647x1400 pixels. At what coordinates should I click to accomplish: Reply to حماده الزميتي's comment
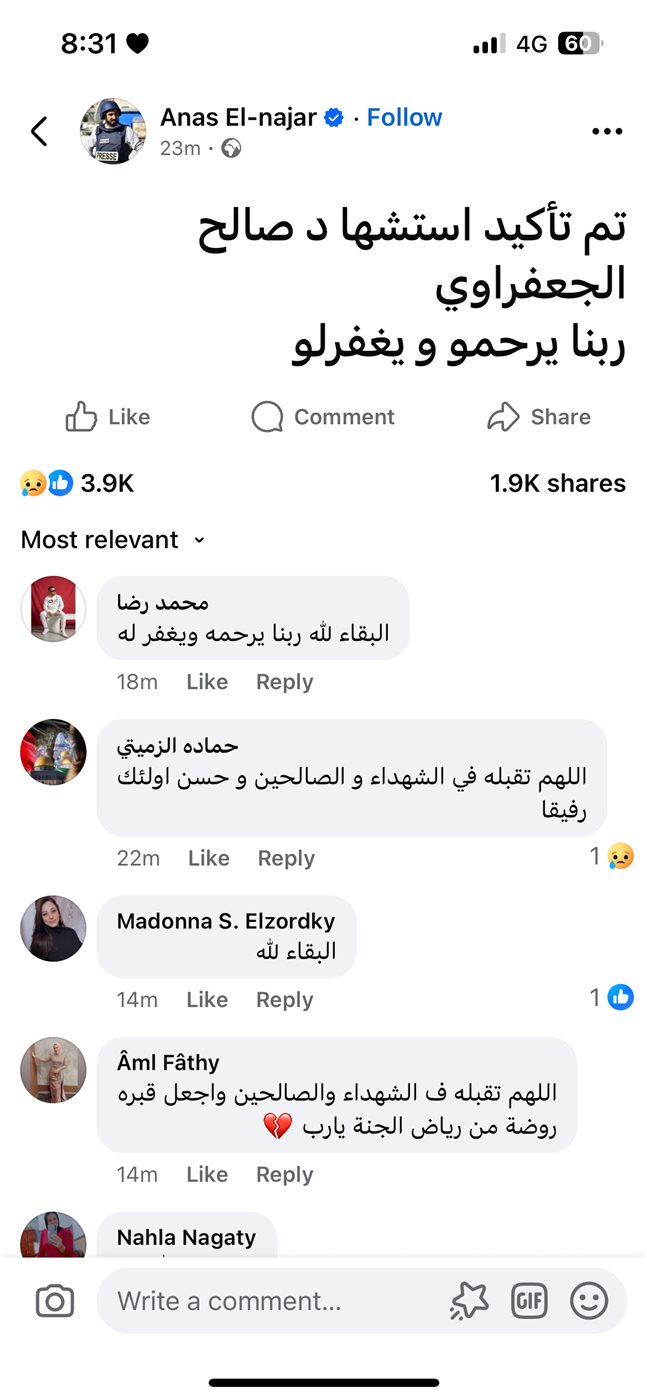286,858
